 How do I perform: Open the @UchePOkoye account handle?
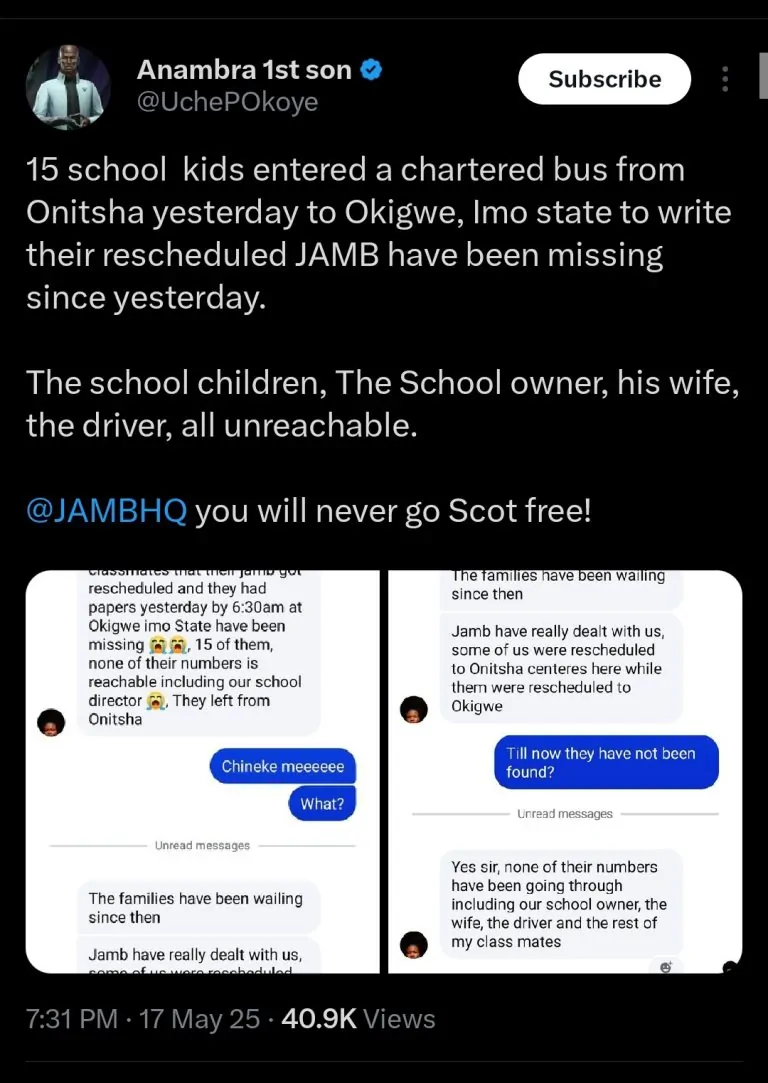(x=227, y=102)
